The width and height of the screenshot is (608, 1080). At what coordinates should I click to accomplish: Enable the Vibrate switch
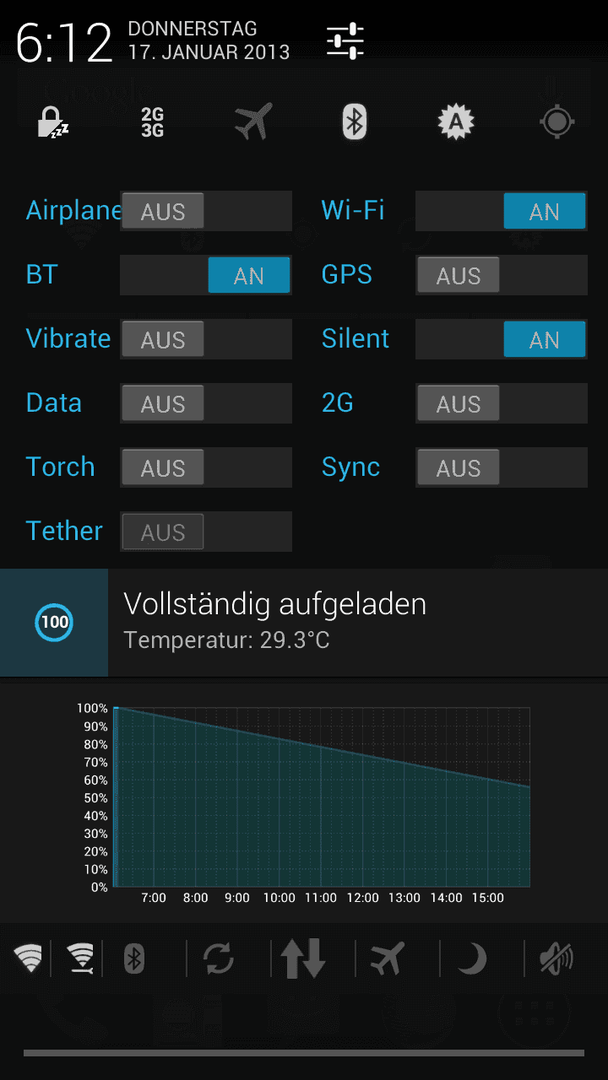click(x=206, y=340)
